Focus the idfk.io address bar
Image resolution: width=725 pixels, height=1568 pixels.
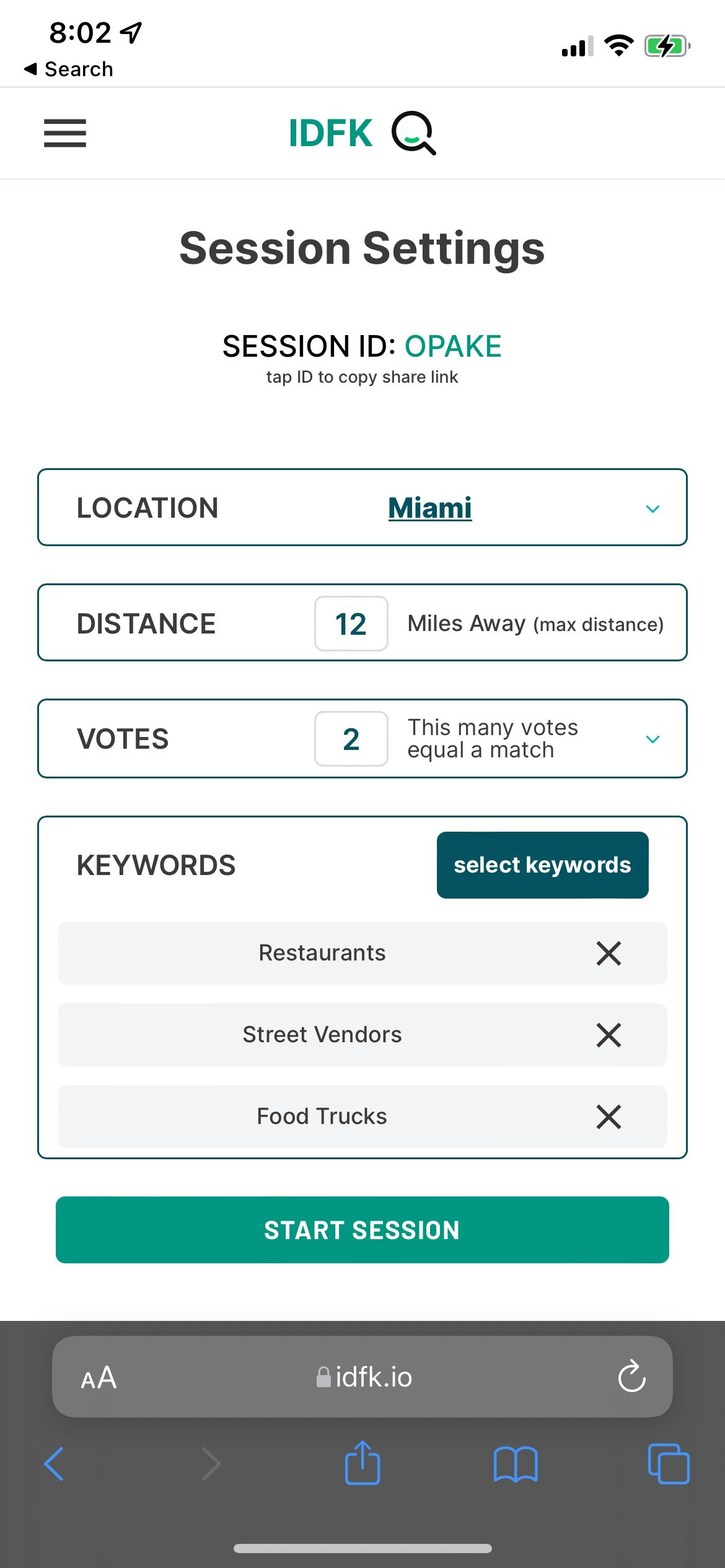366,1377
